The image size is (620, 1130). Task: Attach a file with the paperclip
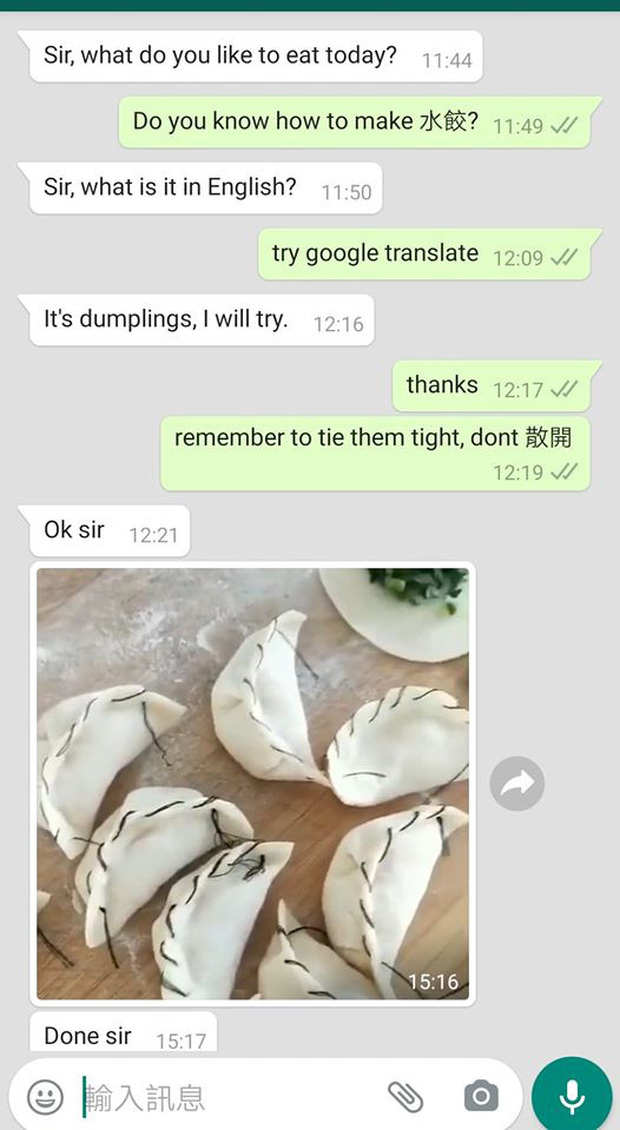pyautogui.click(x=405, y=1097)
